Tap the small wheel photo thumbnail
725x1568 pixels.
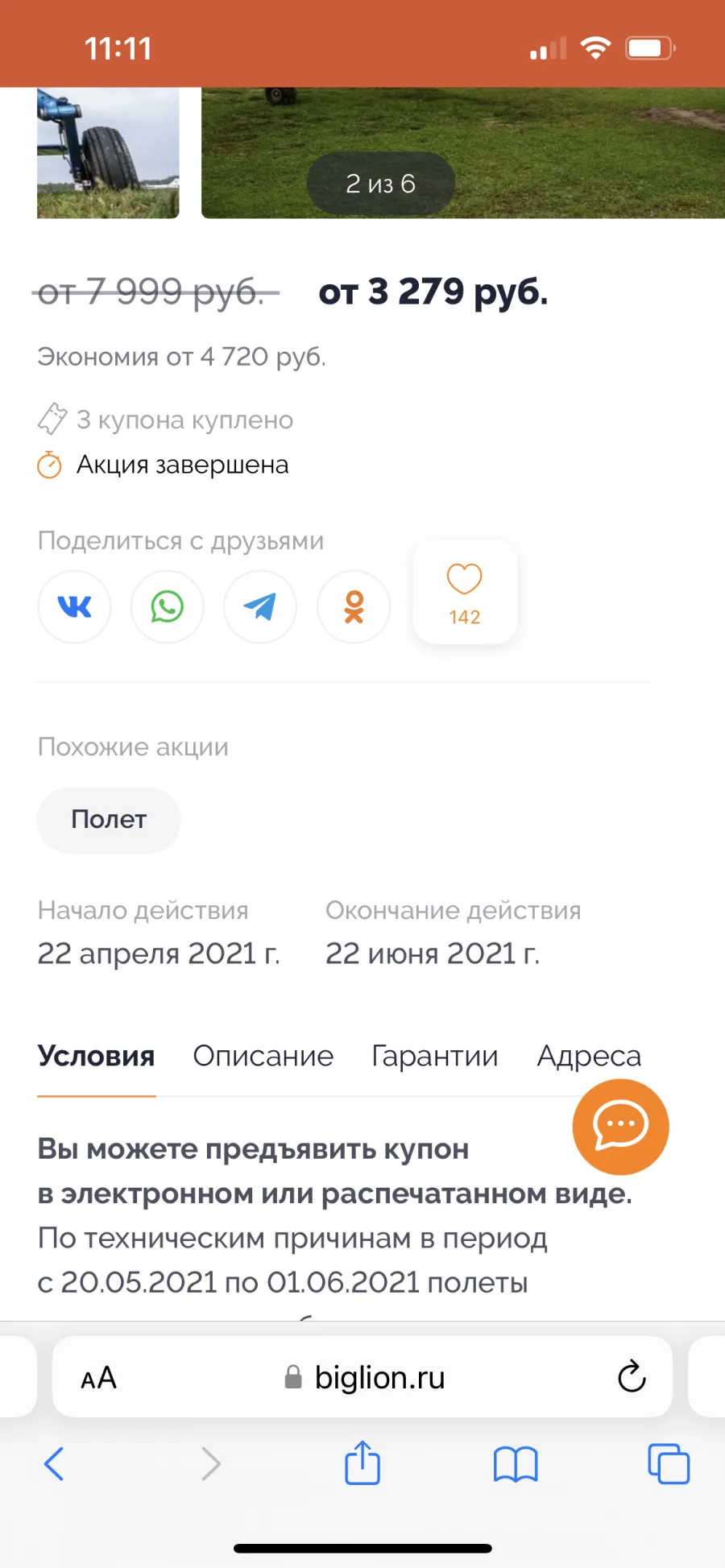(x=108, y=153)
